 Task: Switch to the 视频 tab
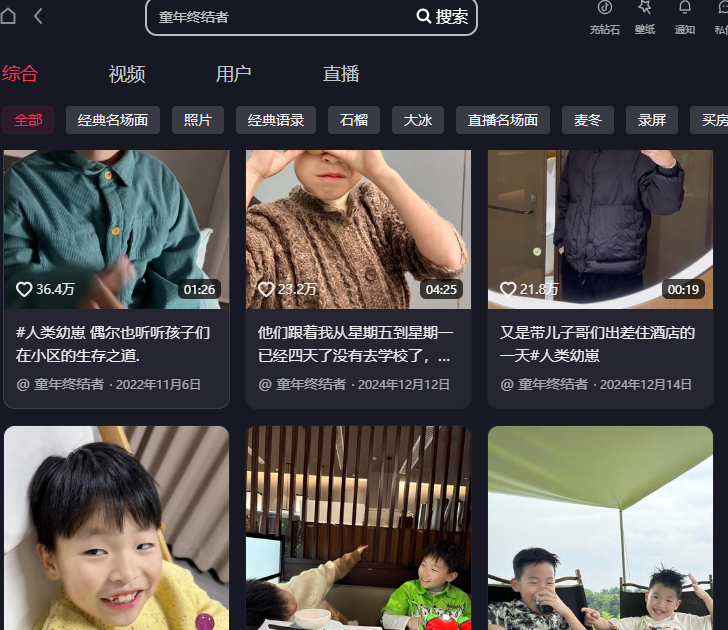(127, 74)
